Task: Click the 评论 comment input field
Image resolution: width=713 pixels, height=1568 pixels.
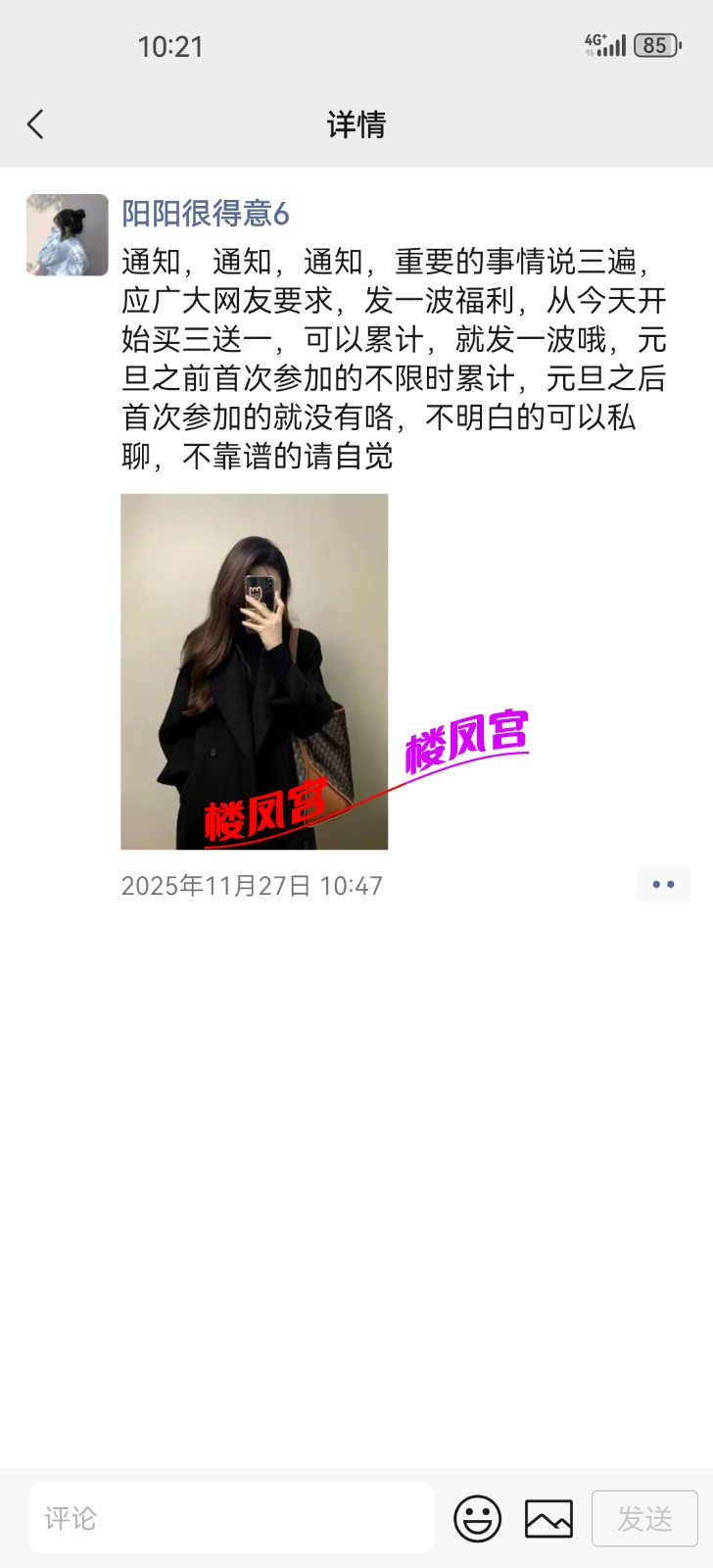Action: [x=232, y=1518]
